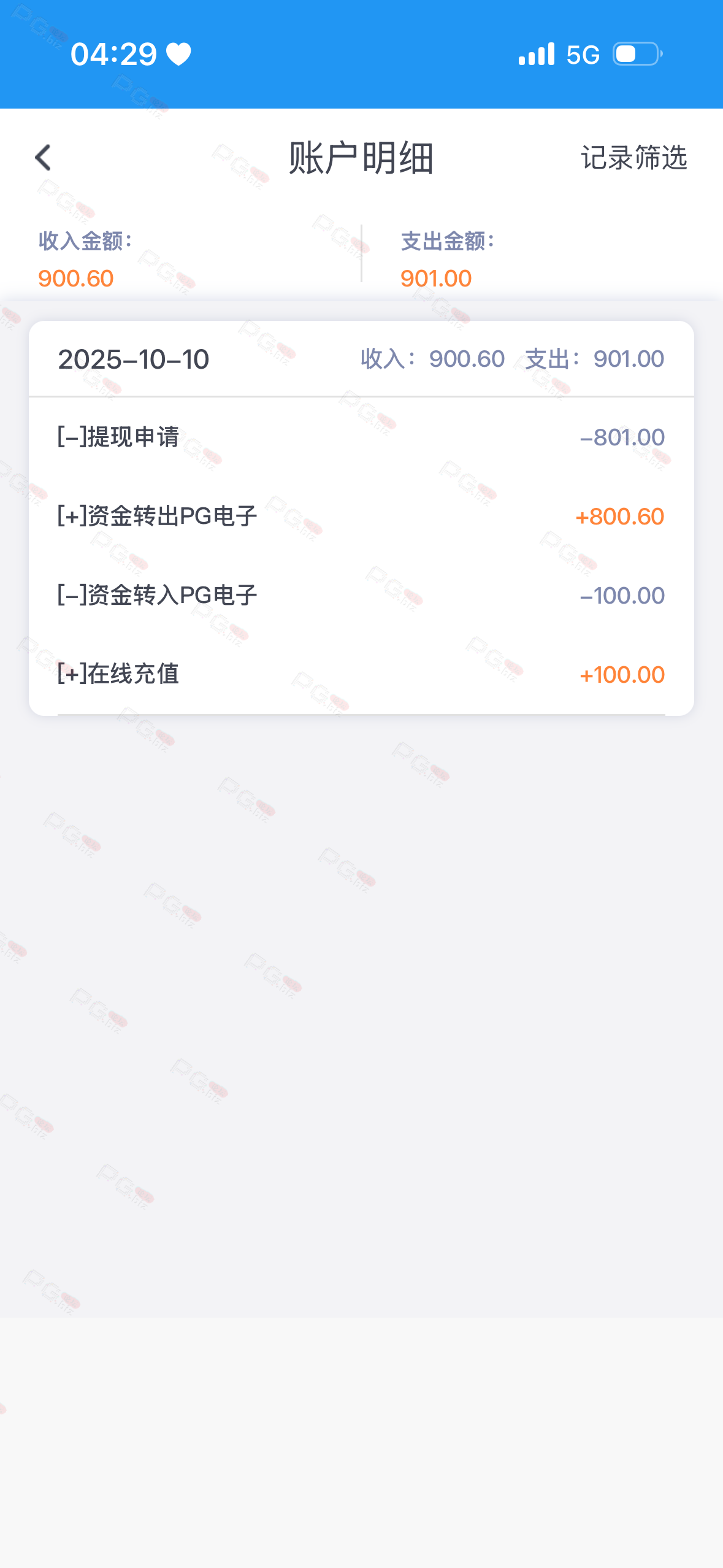Open the 提现申请 transaction entry
This screenshot has width=723, height=1568.
click(x=361, y=437)
